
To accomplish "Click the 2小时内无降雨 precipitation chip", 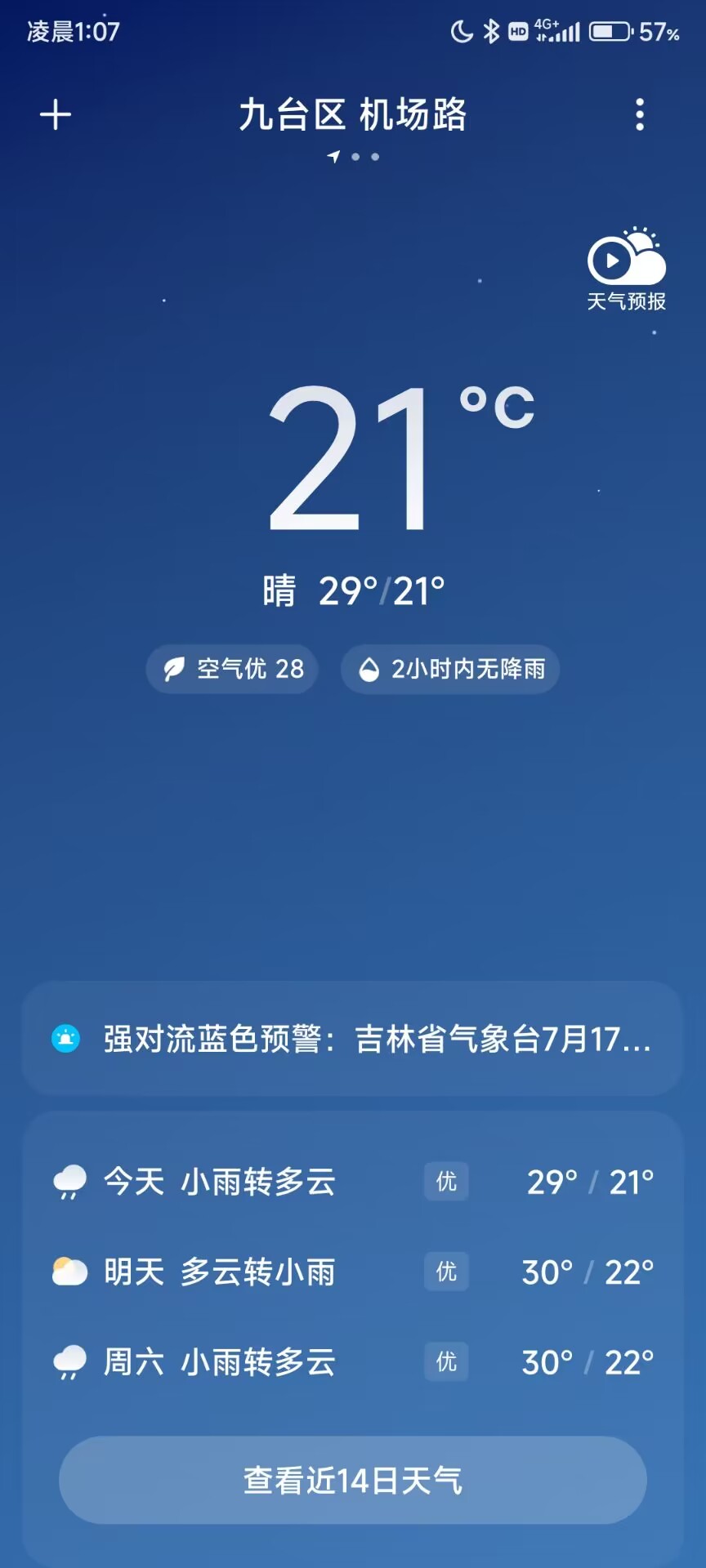I will pyautogui.click(x=449, y=669).
